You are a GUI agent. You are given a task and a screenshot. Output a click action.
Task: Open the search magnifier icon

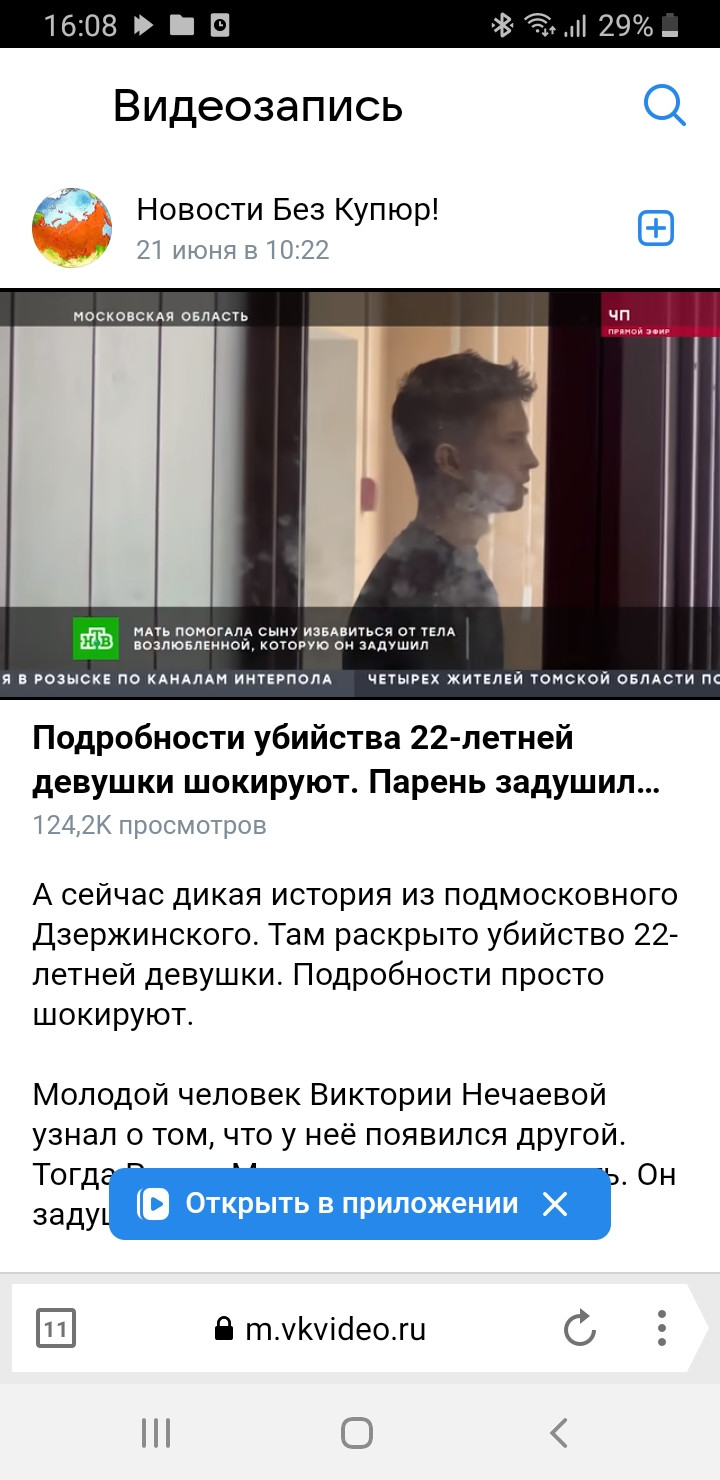tap(664, 104)
